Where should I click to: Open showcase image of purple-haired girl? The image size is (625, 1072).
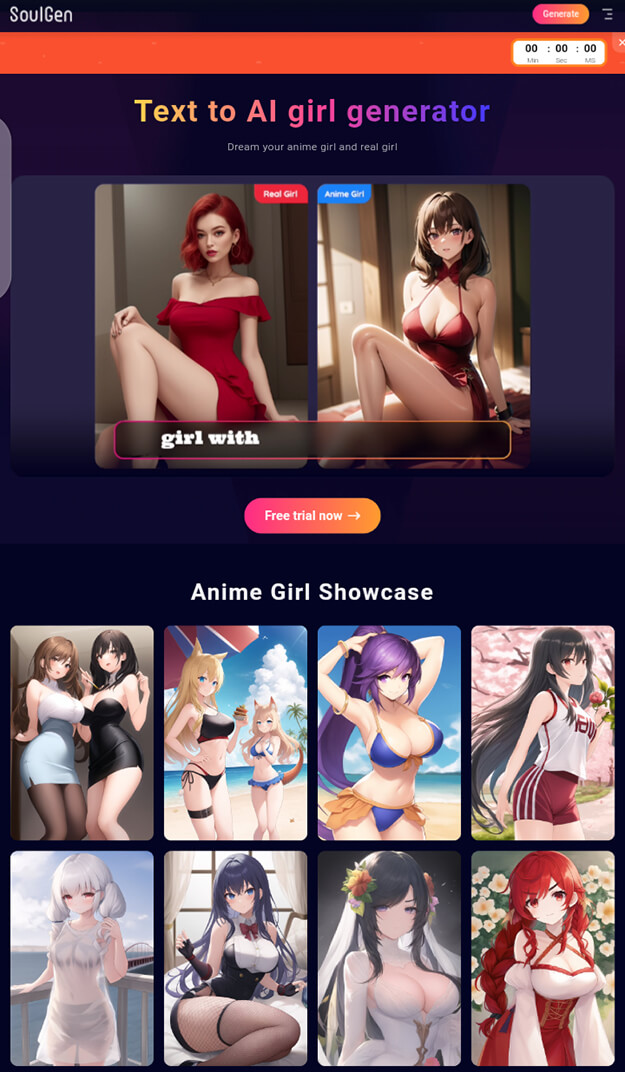tap(389, 732)
